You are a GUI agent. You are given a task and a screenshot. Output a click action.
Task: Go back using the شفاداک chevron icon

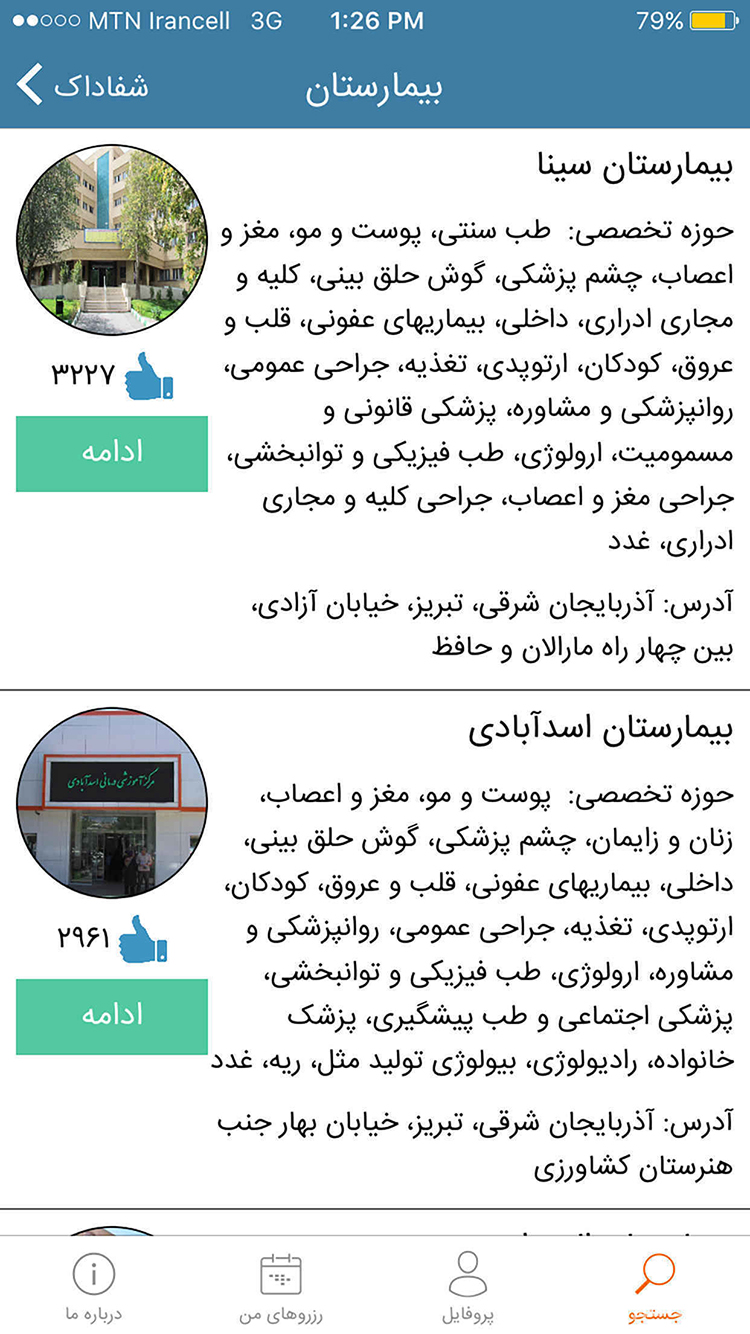click(x=29, y=85)
